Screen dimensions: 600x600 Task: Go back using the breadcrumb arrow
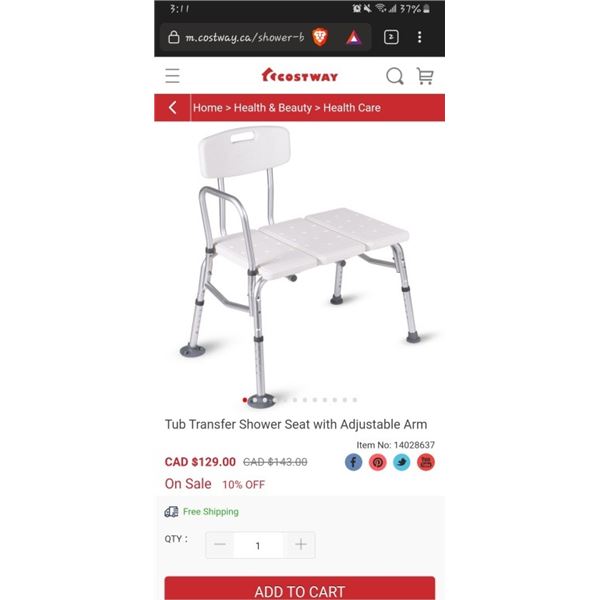pos(172,108)
